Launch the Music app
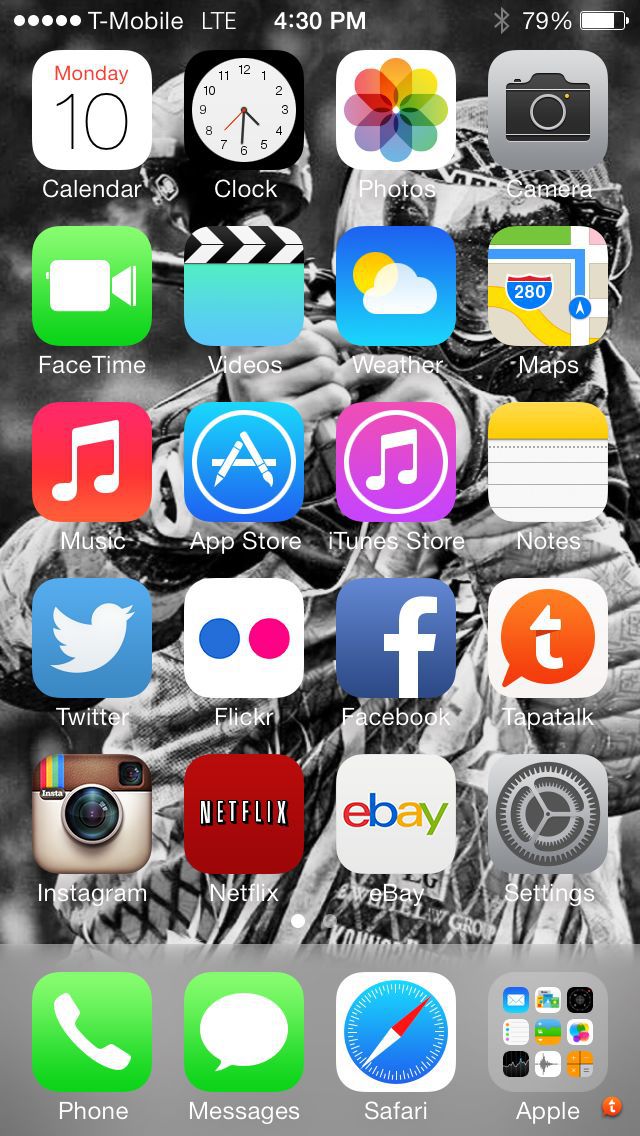This screenshot has width=640, height=1136. (92, 462)
